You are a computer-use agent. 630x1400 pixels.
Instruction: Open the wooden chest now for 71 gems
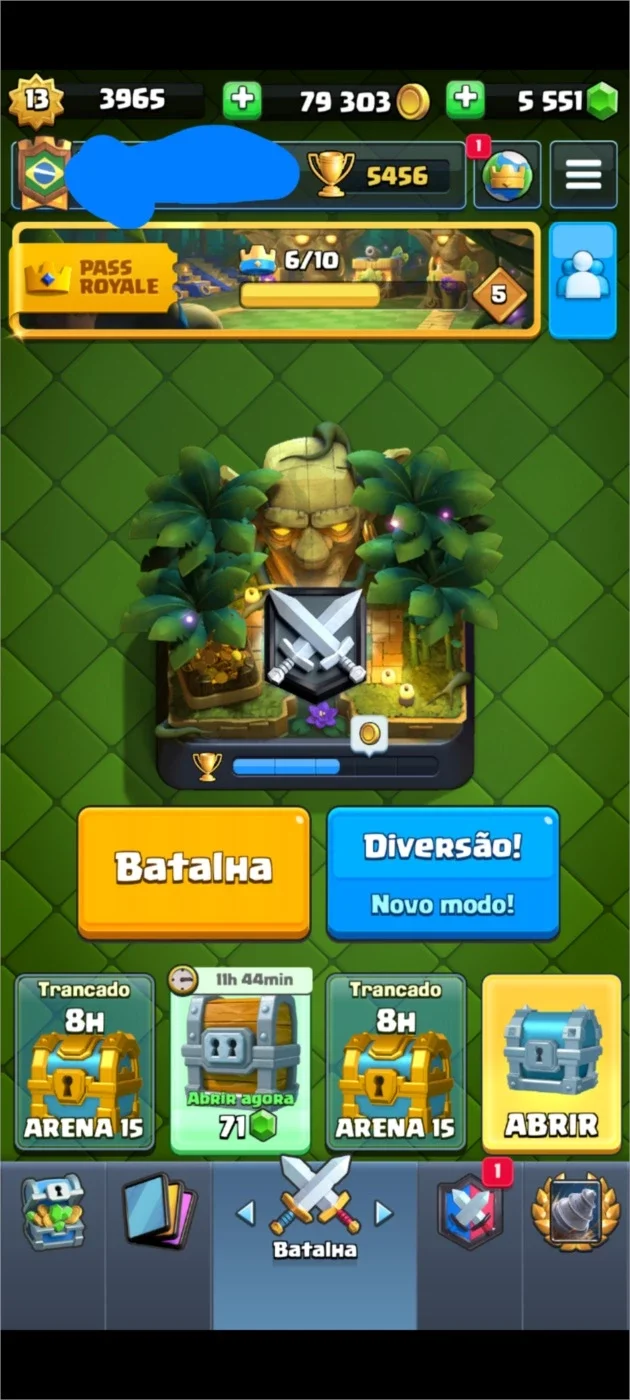pyautogui.click(x=241, y=1063)
